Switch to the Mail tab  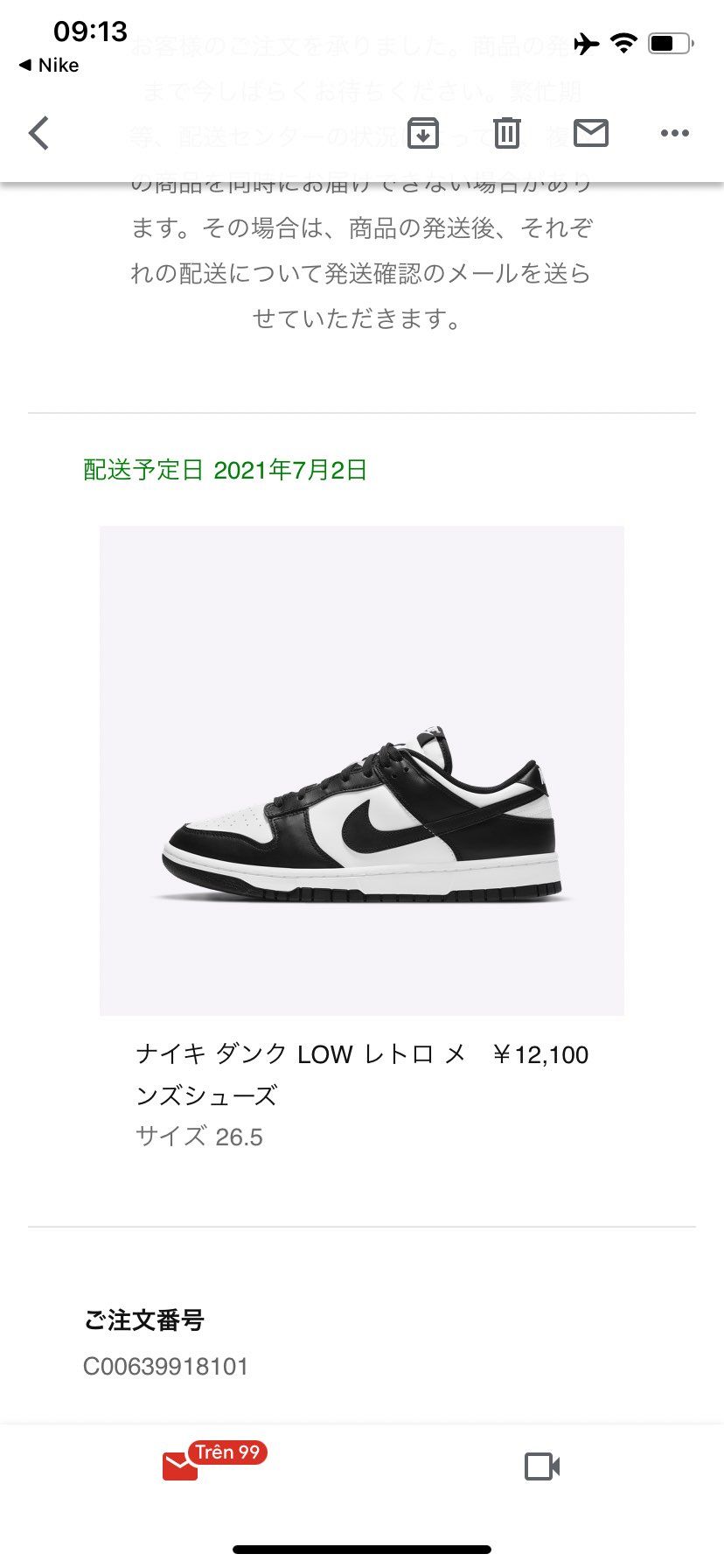pos(181,1466)
